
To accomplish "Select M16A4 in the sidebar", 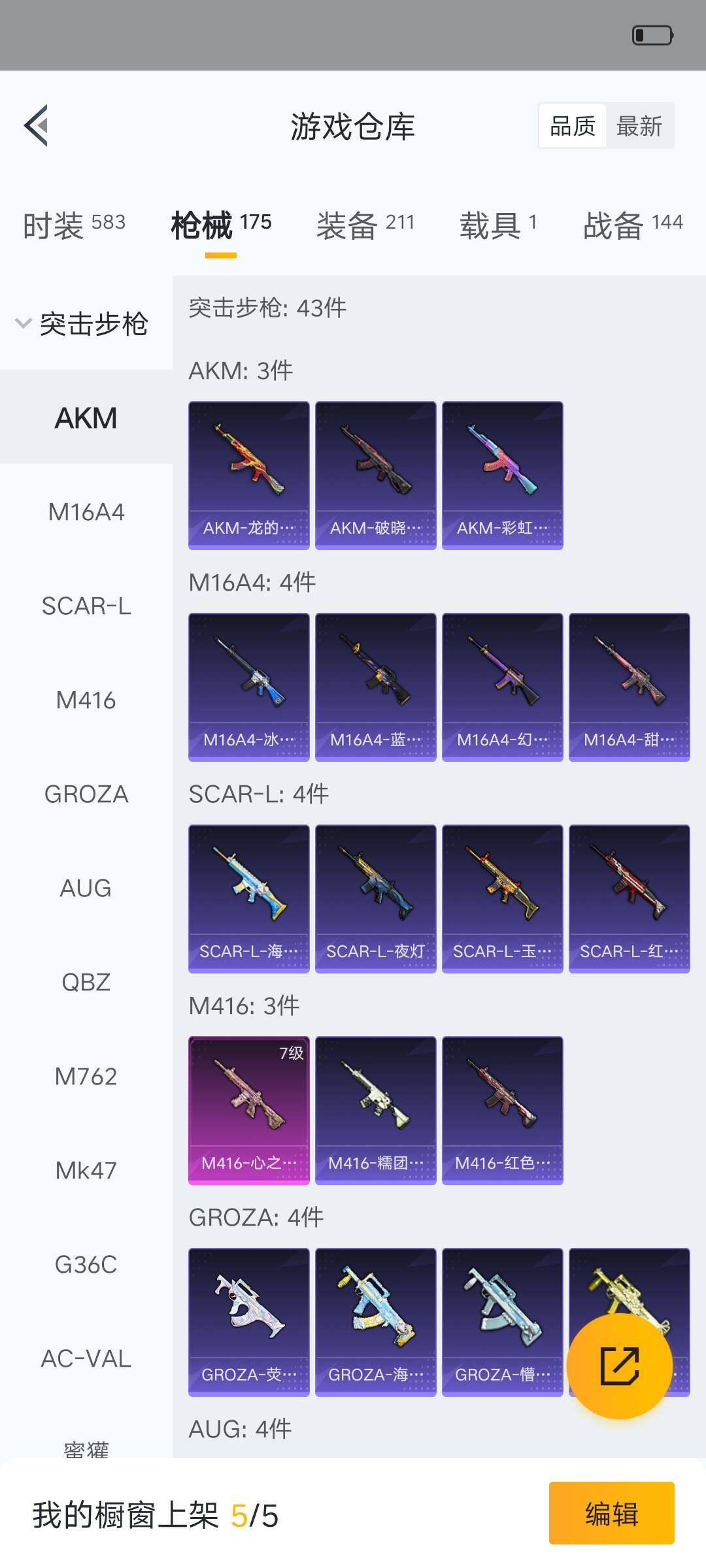I will pyautogui.click(x=86, y=512).
